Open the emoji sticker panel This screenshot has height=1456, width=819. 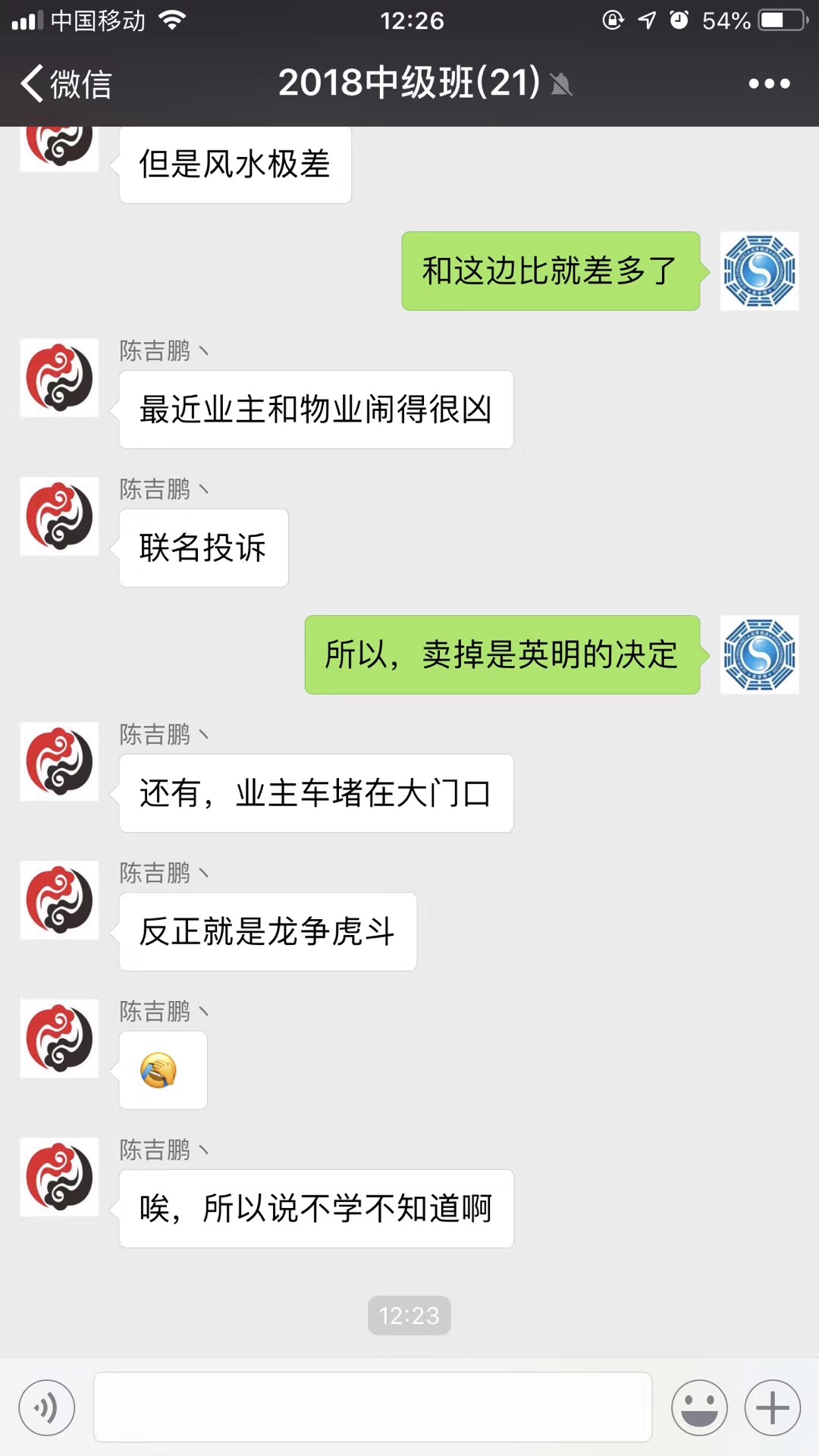(x=699, y=1408)
